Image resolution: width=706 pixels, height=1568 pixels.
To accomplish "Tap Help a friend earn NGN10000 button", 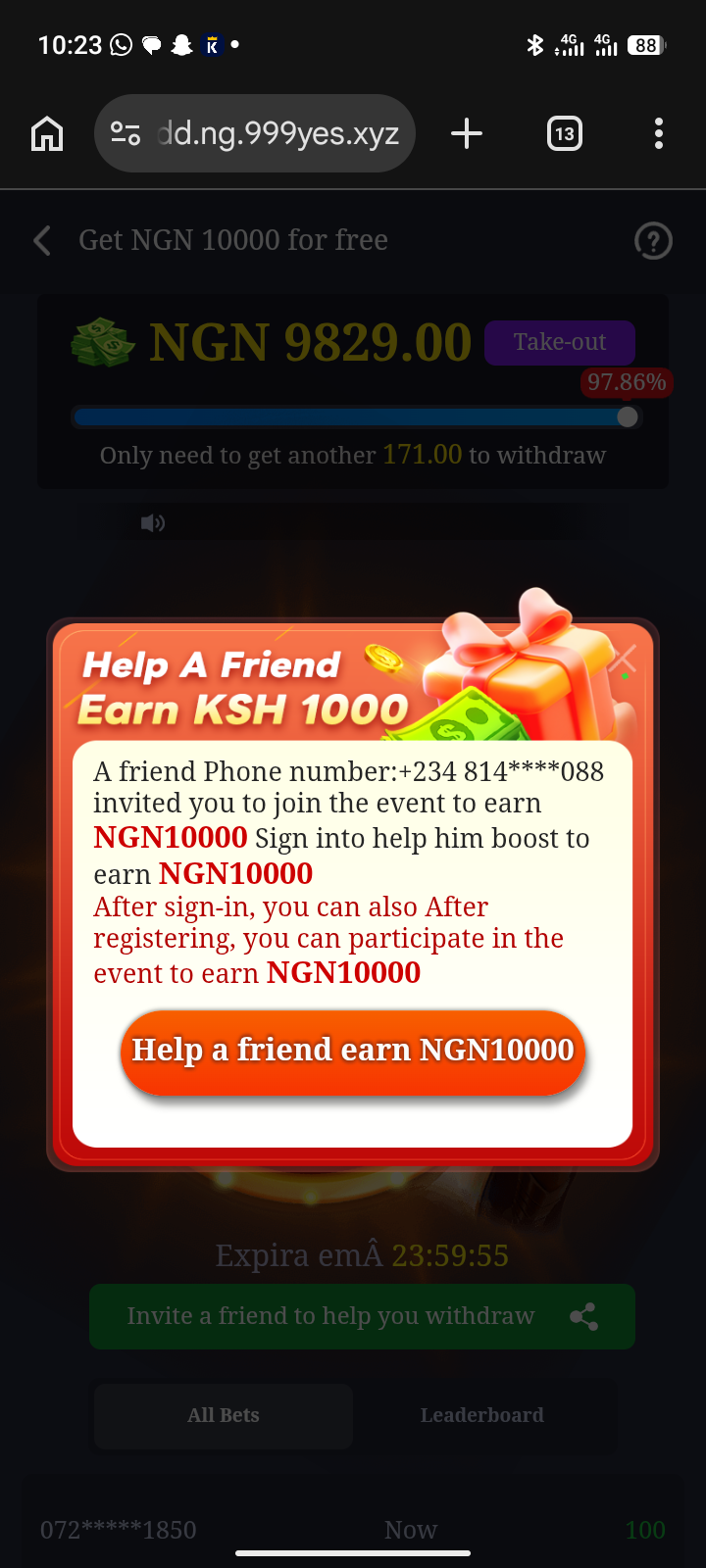I will point(353,1051).
